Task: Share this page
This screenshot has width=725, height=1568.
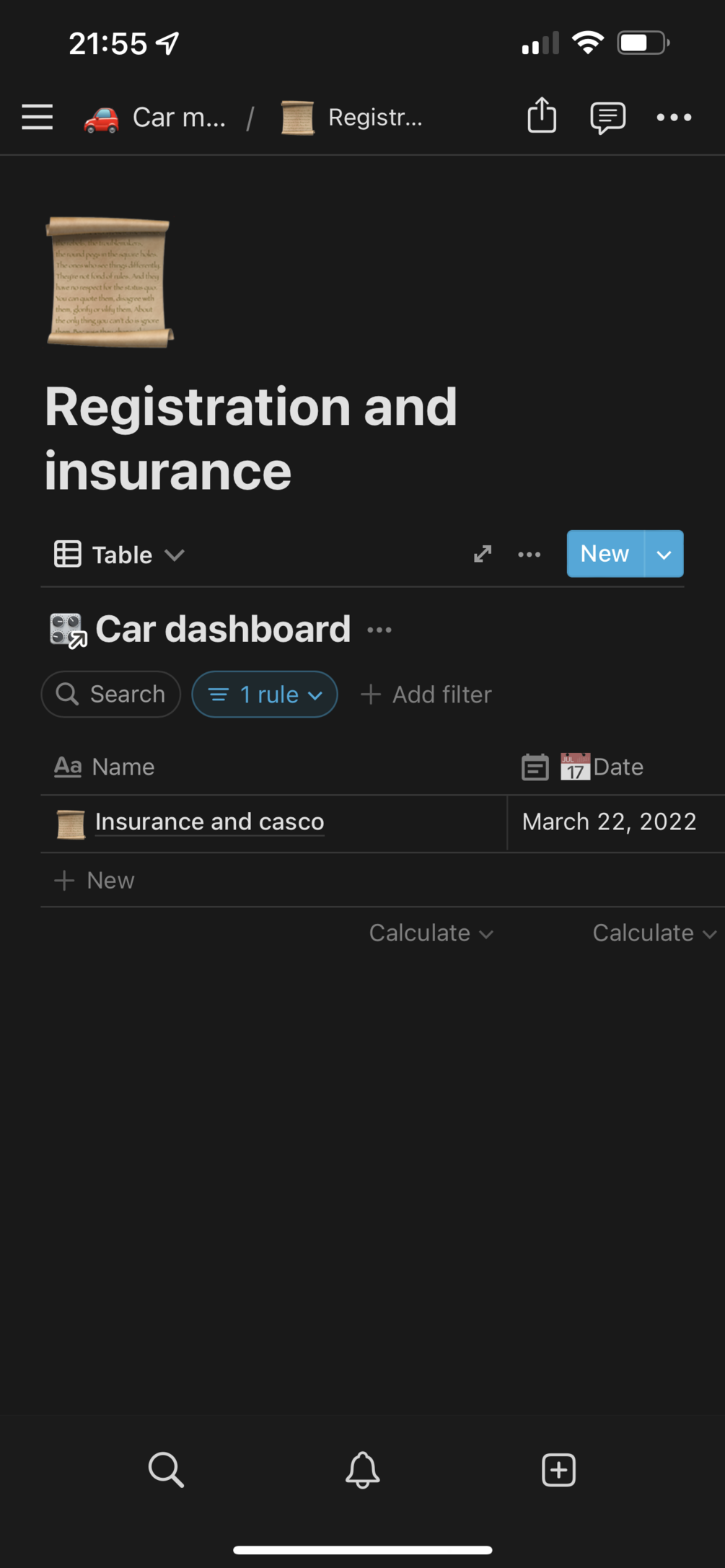Action: pos(541,116)
